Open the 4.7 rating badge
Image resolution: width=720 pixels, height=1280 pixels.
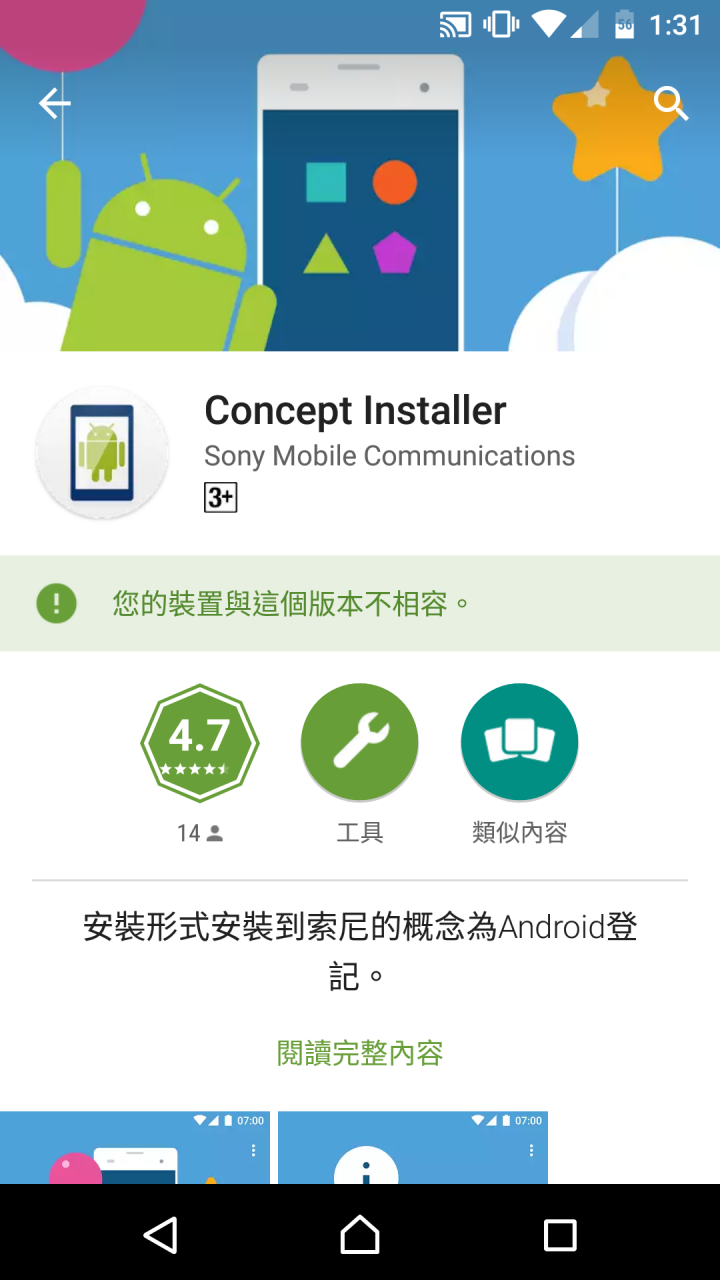point(200,743)
